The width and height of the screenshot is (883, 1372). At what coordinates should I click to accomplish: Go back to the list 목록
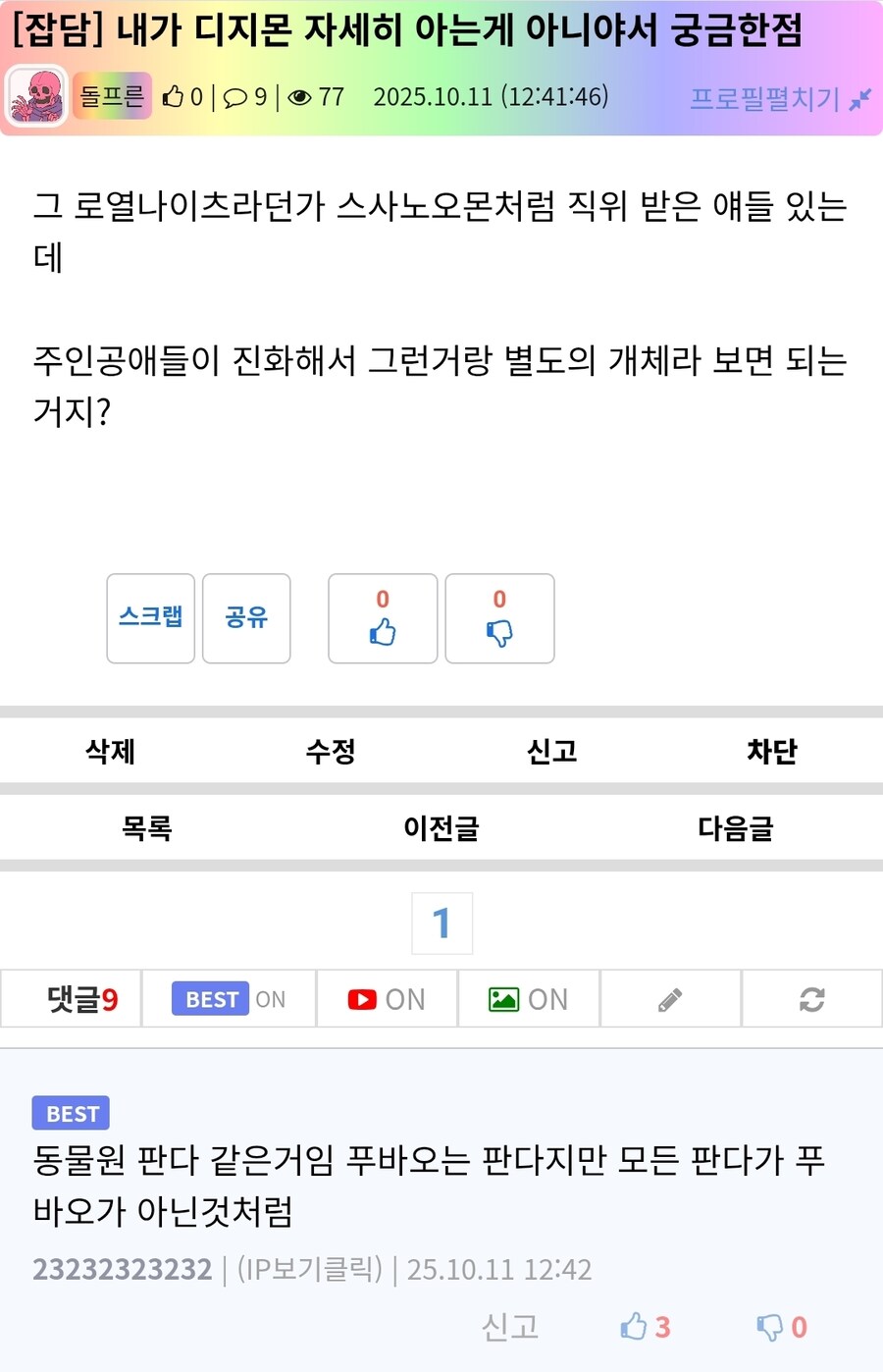pos(147,828)
